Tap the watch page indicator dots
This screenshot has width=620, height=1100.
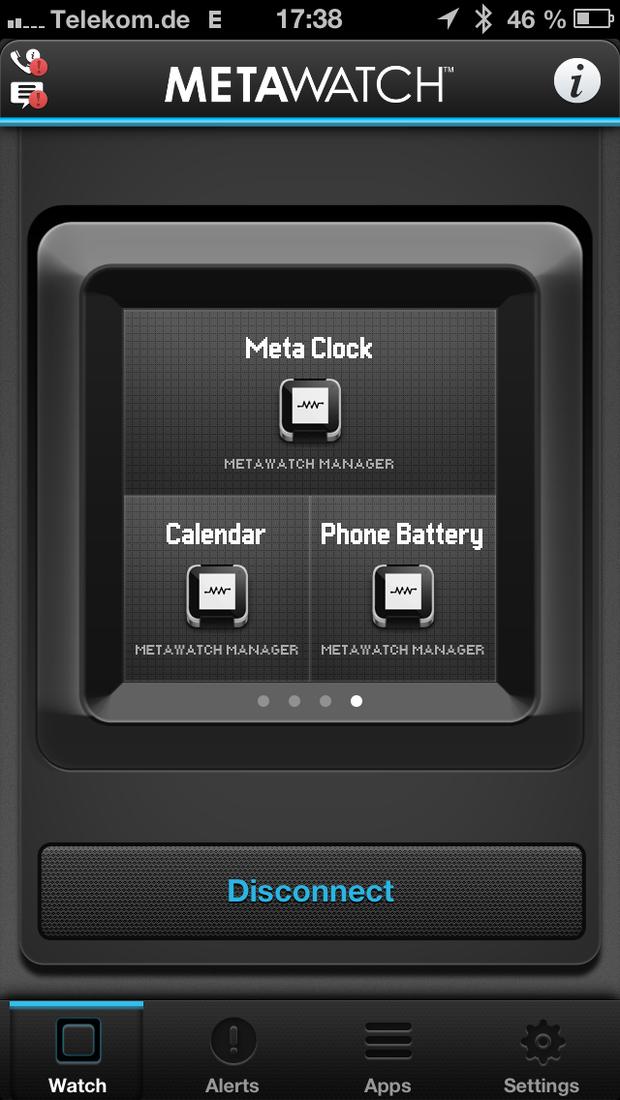click(x=309, y=701)
